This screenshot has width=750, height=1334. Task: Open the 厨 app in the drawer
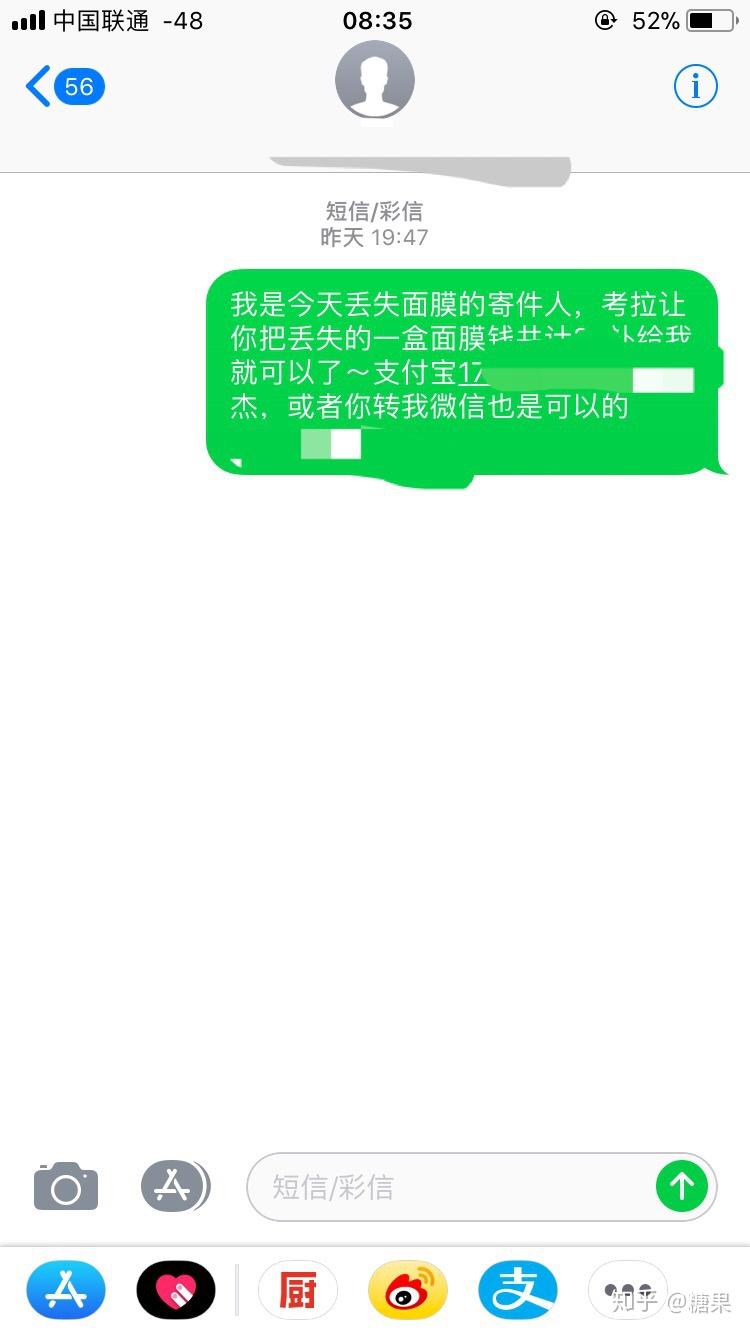[x=298, y=1291]
